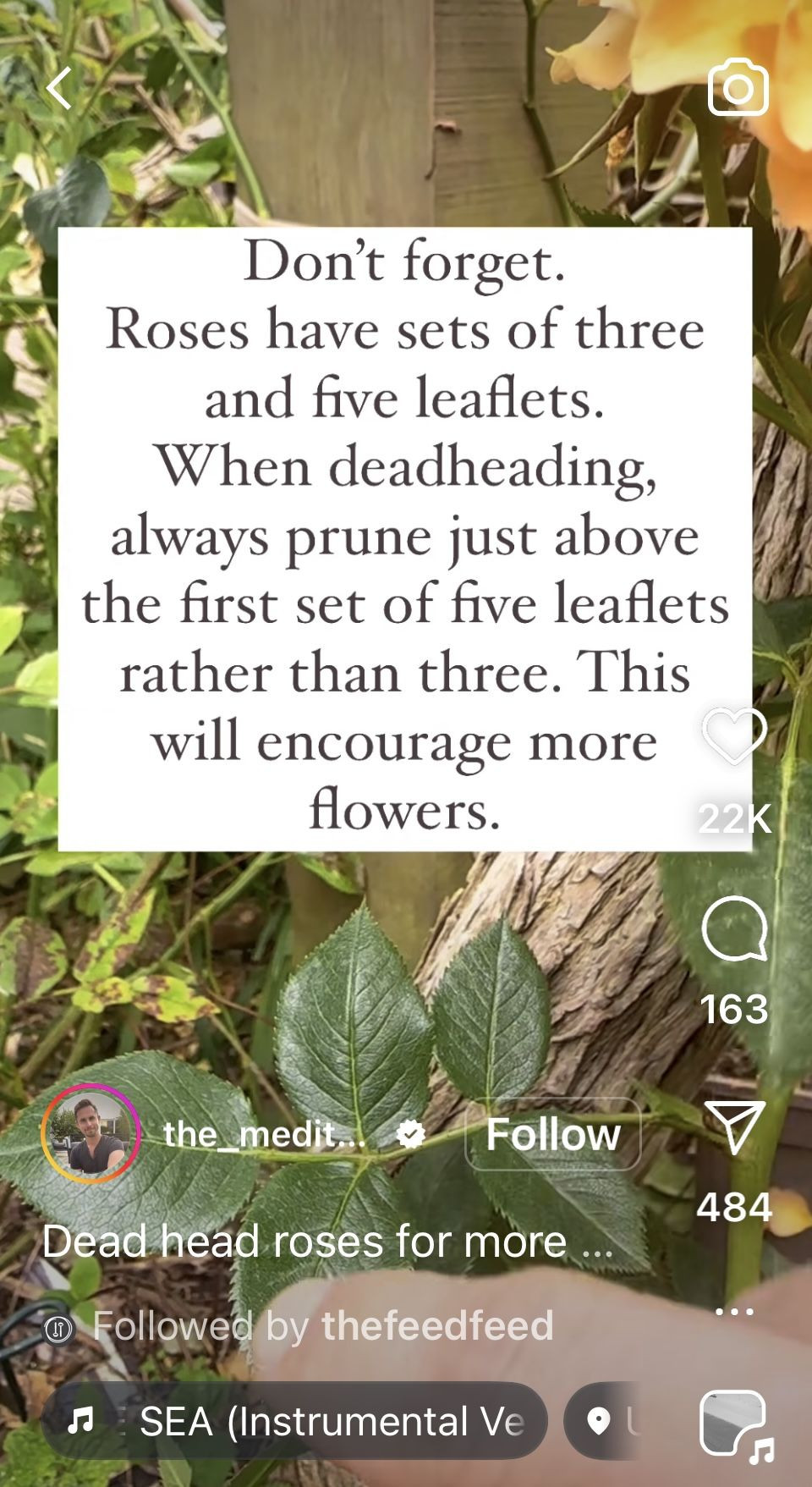The width and height of the screenshot is (812, 1487).
Task: Open the_medit… profile picture
Action: click(x=91, y=1133)
